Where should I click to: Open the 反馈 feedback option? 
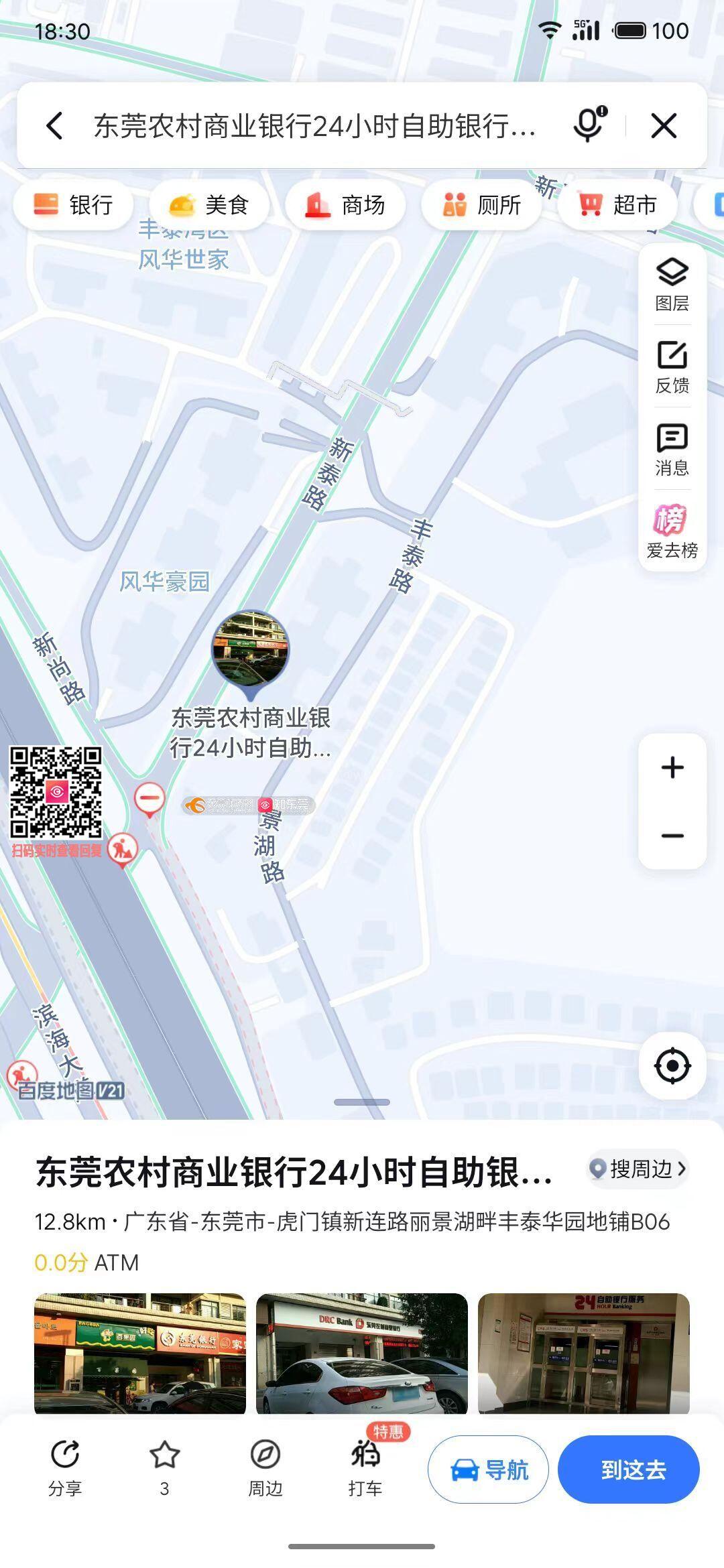point(672,367)
